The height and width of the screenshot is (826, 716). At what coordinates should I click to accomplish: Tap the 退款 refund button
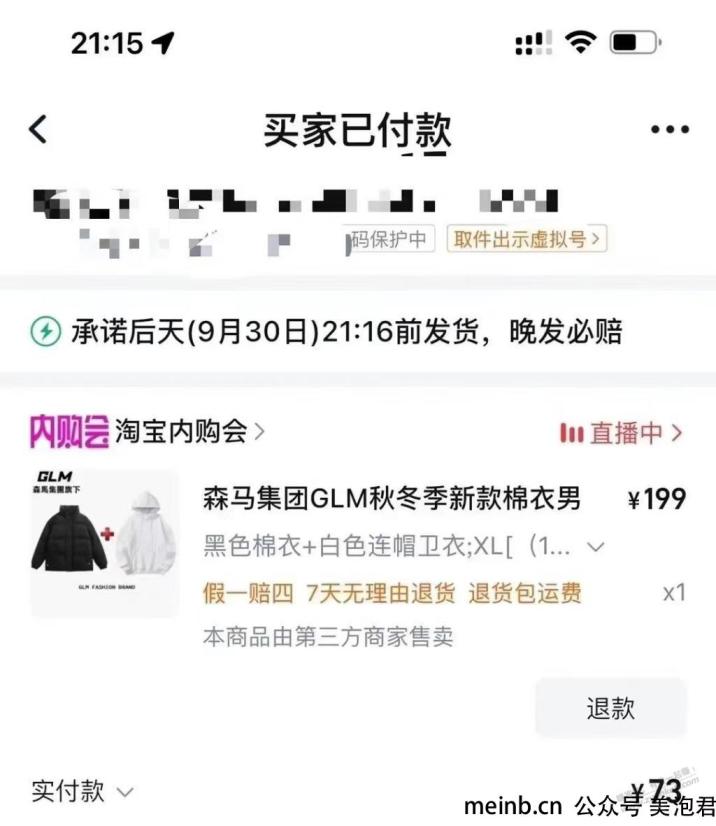click(x=610, y=708)
